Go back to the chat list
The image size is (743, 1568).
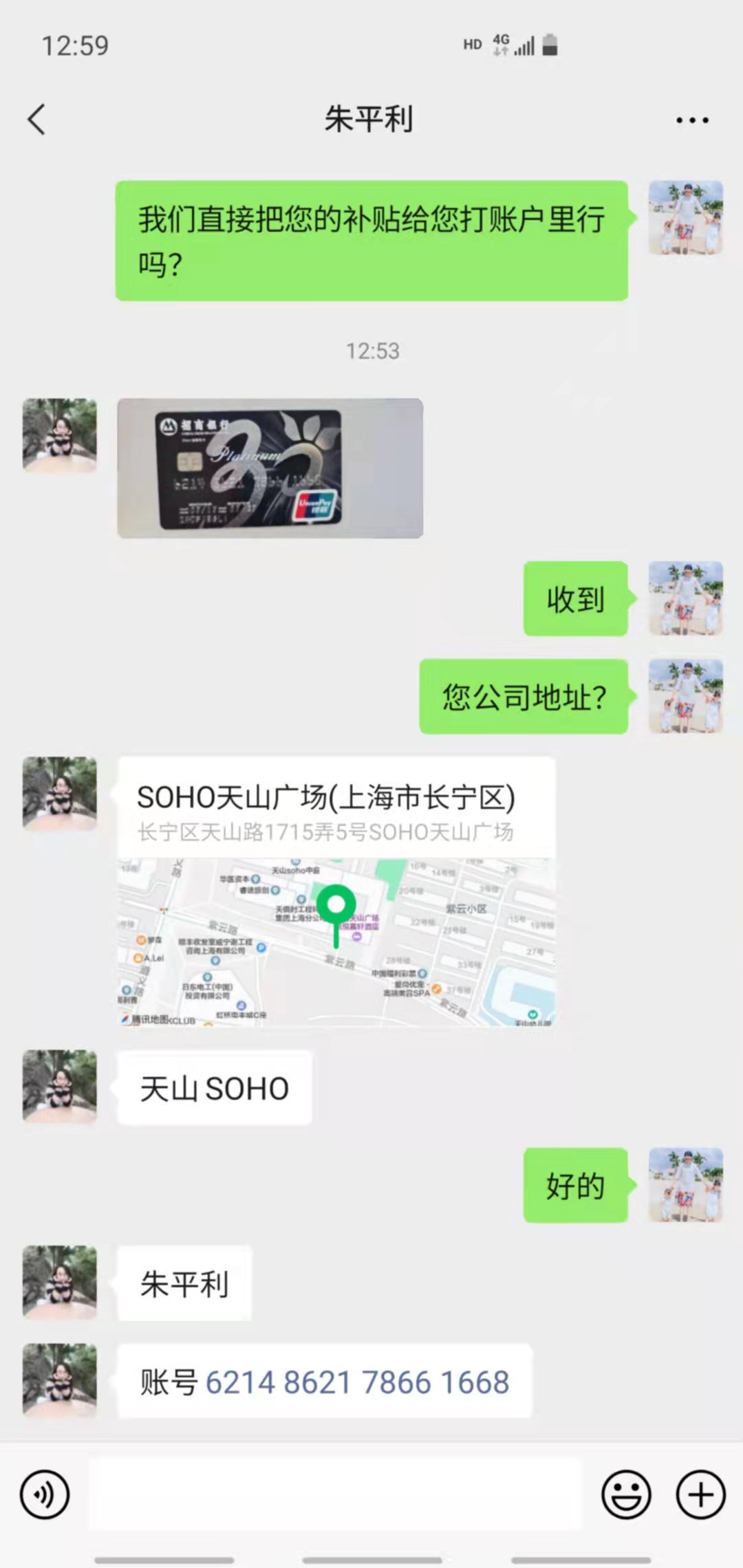(x=37, y=120)
